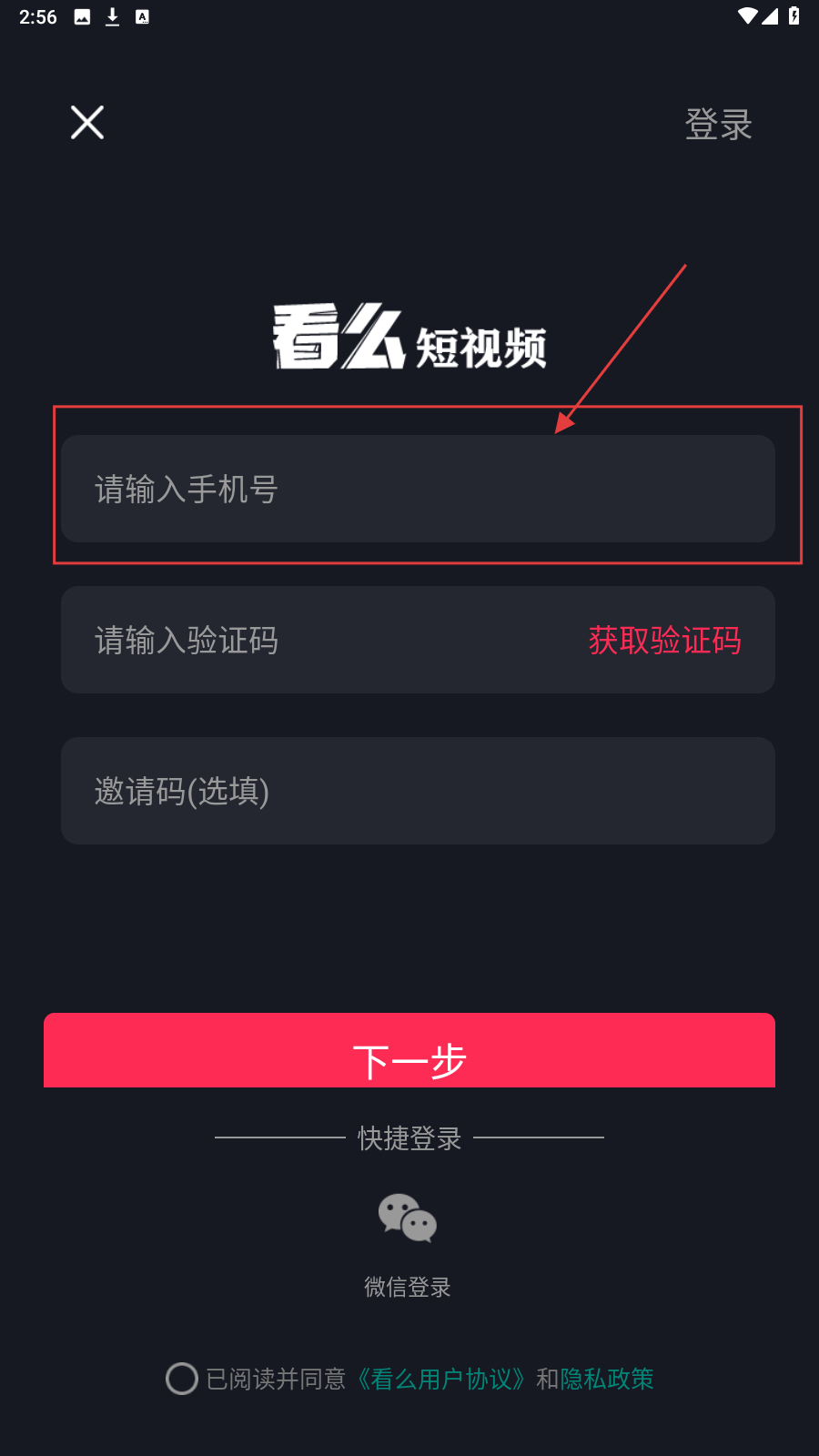
Task: Request a code via 获取验证码
Action: [664, 640]
